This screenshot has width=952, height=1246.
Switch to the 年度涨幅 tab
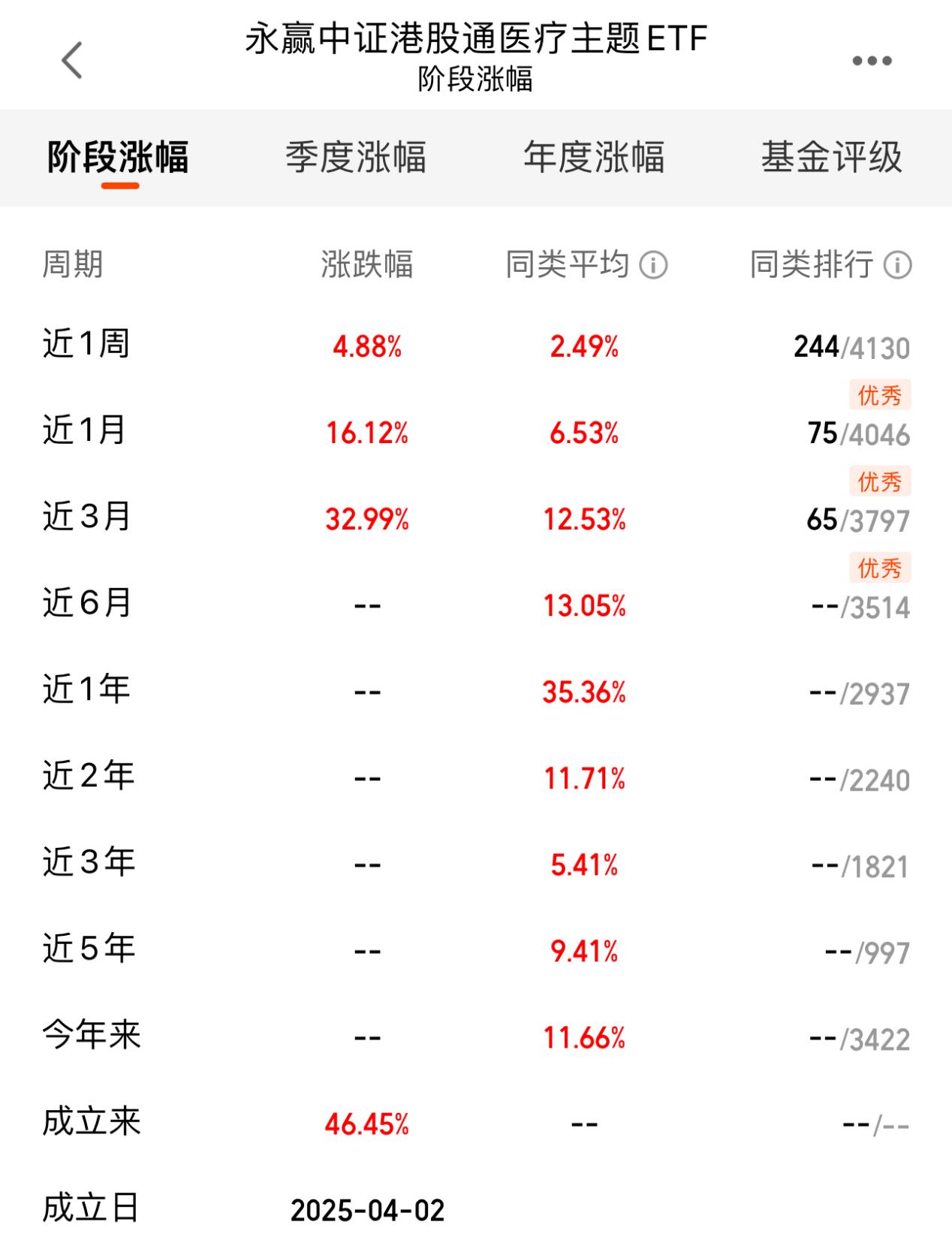click(595, 155)
